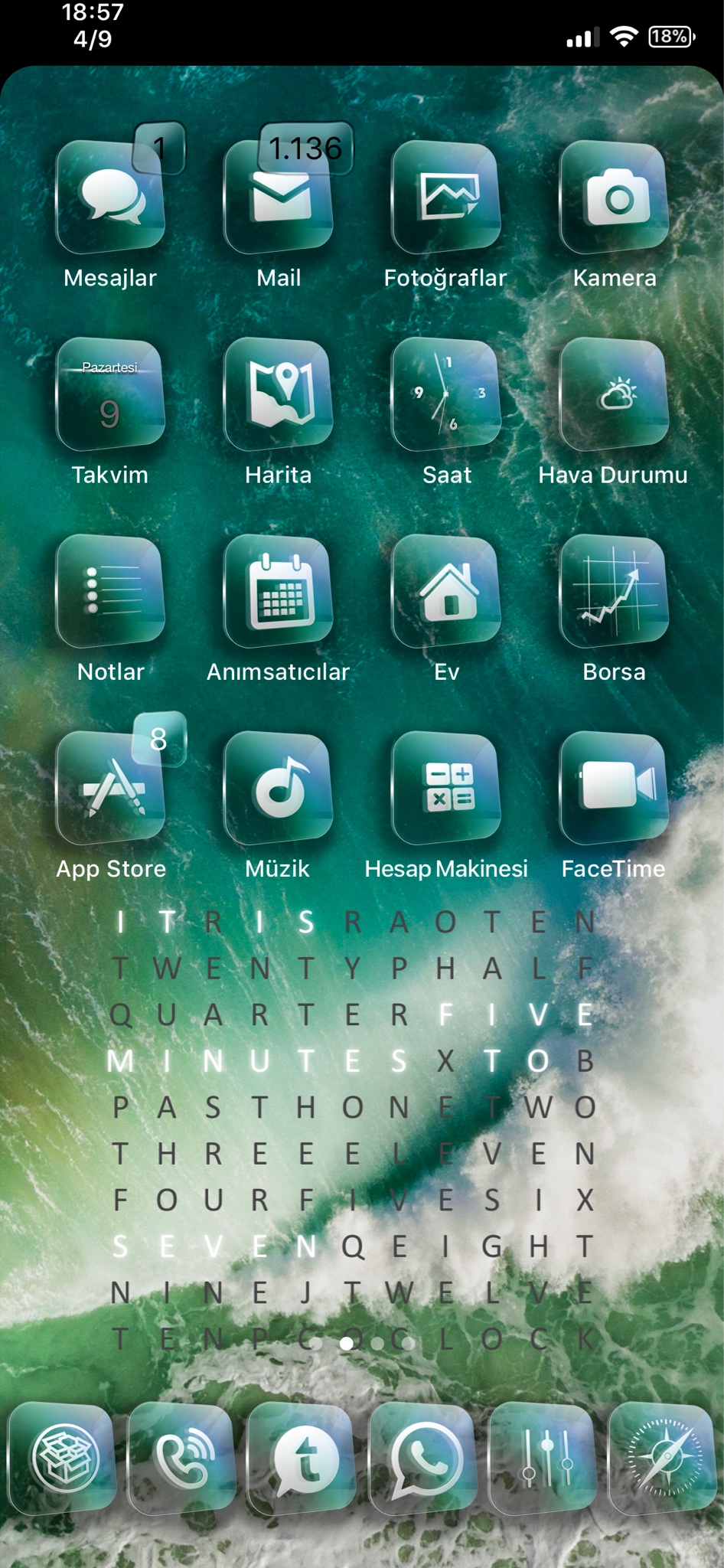Open Cydia from the dock

tap(63, 1459)
